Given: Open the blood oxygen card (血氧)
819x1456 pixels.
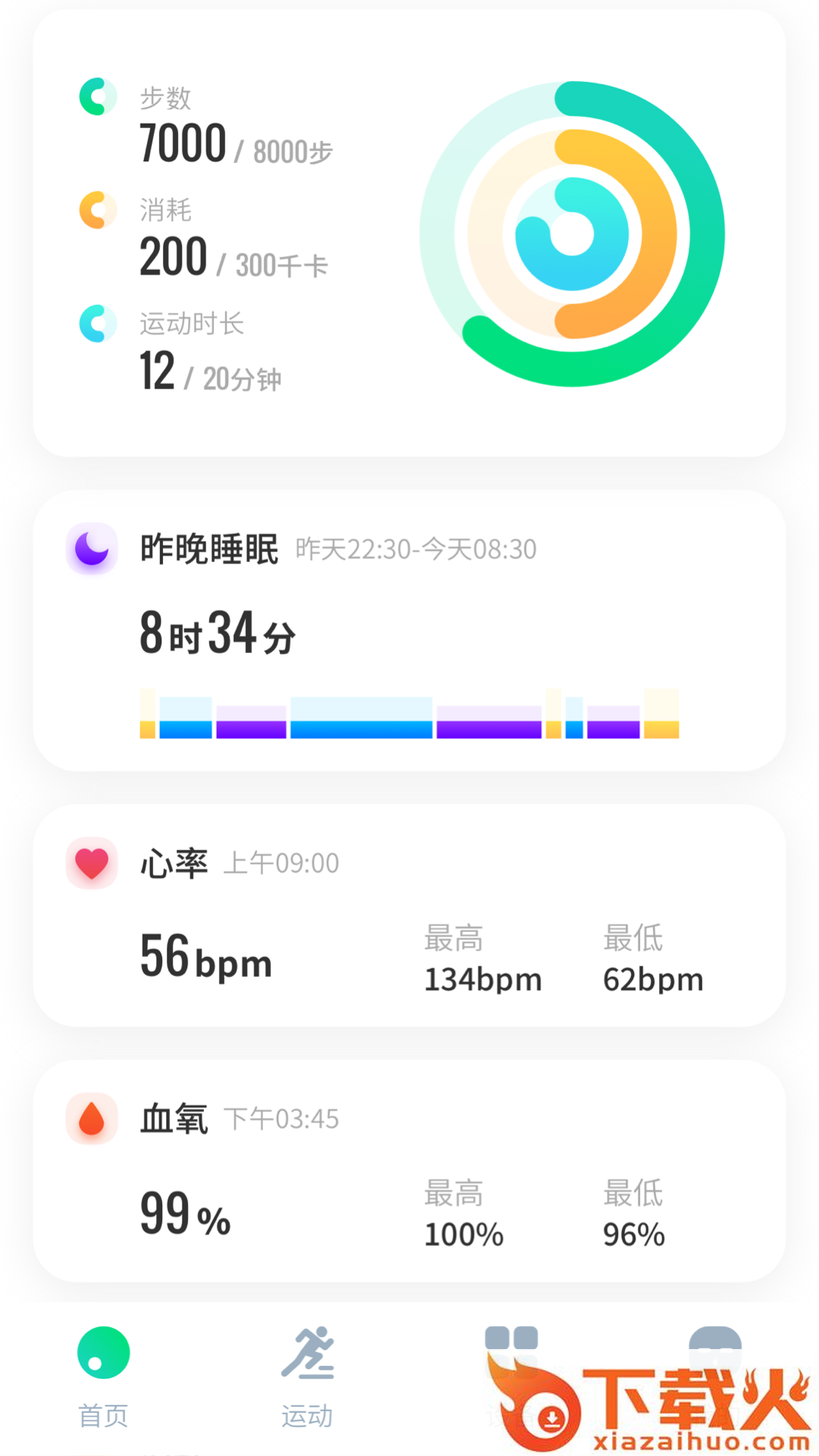Looking at the screenshot, I should [409, 1172].
